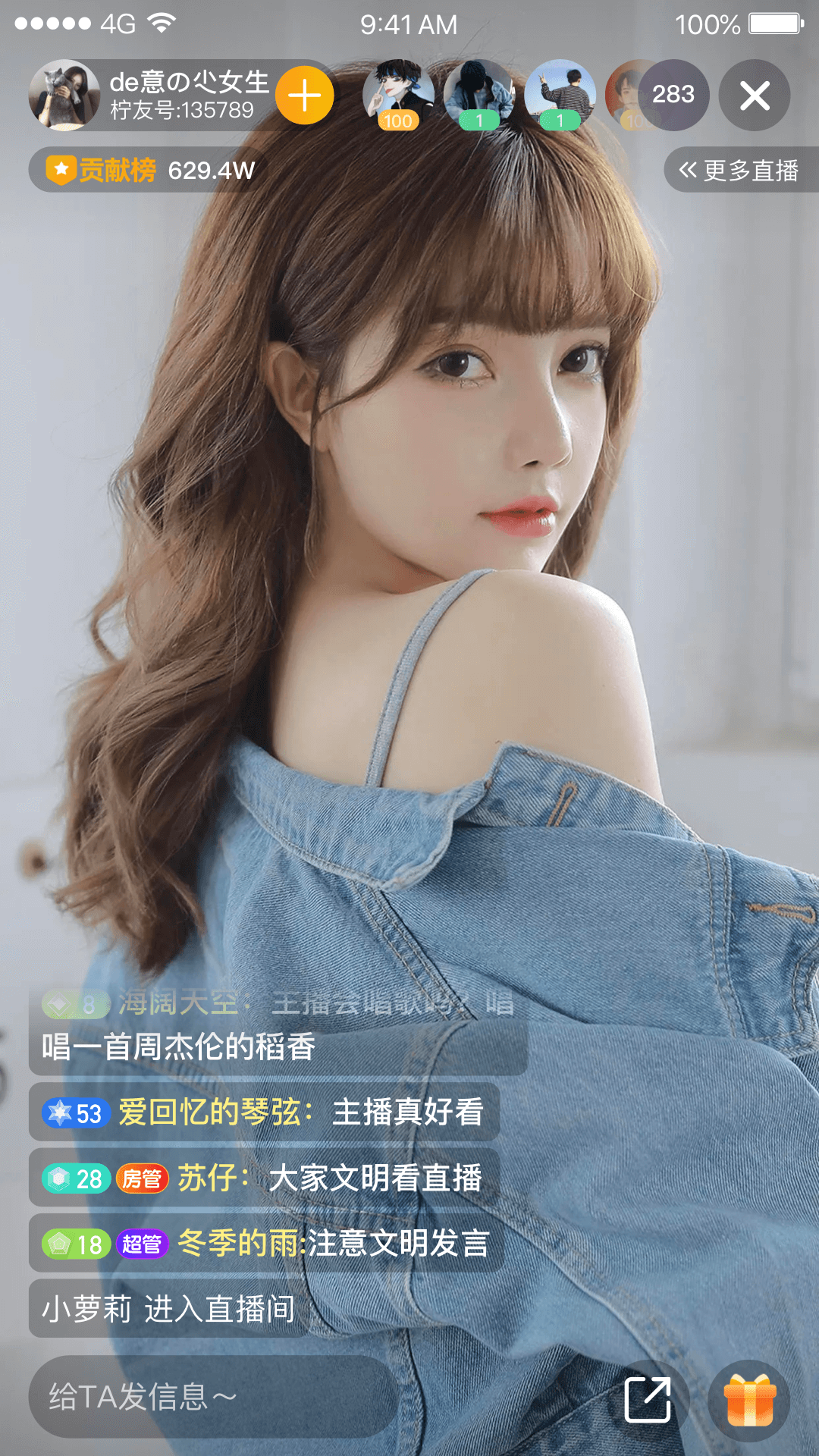
Task: Share this live stream
Action: [648, 1400]
